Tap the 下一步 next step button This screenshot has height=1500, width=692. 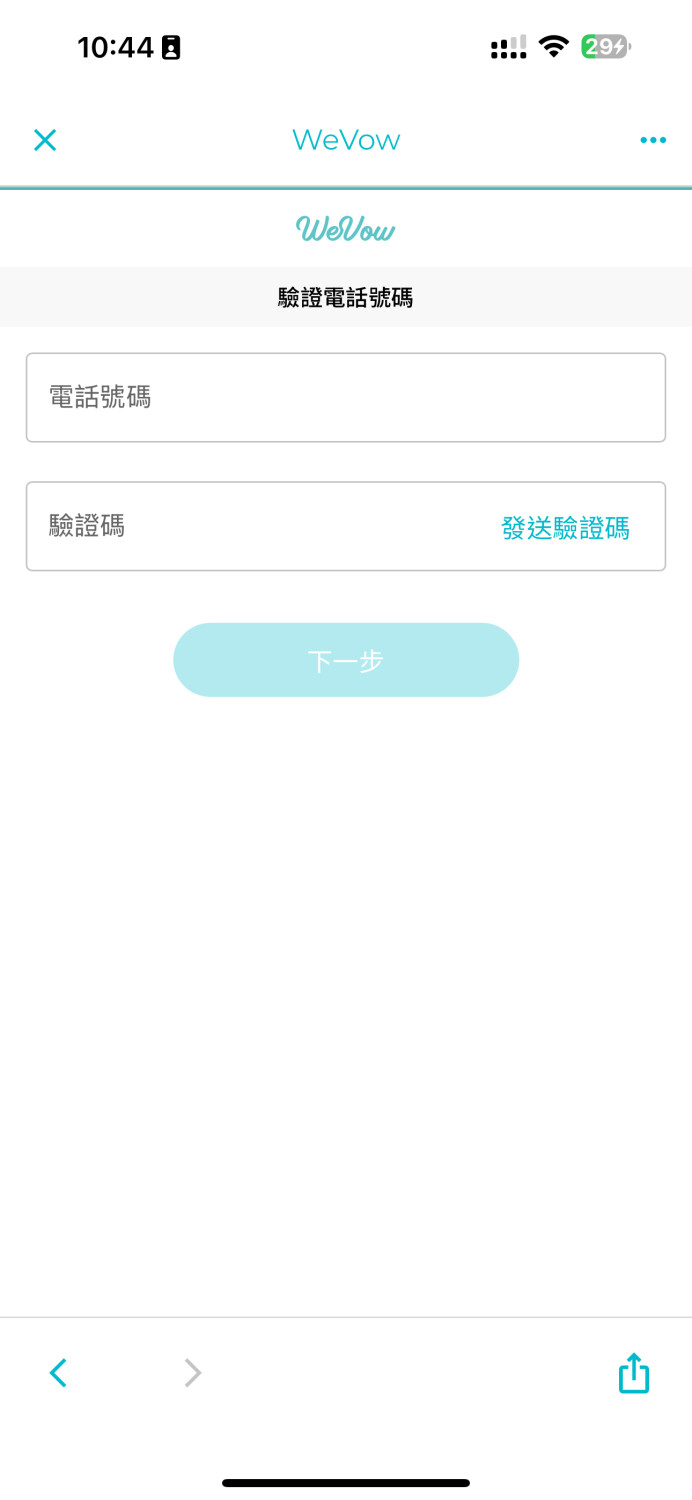(x=346, y=660)
